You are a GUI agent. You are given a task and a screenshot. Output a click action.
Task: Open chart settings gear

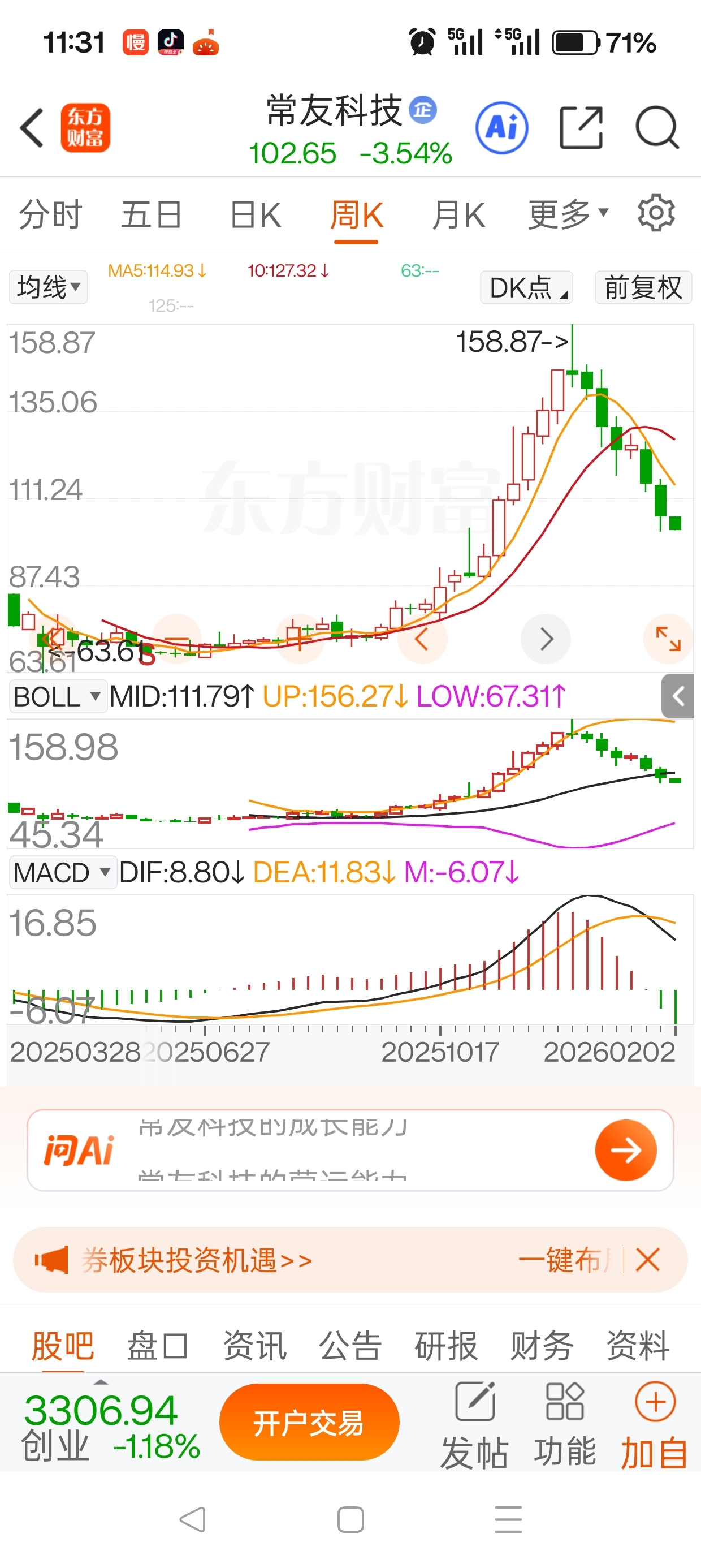coord(656,213)
